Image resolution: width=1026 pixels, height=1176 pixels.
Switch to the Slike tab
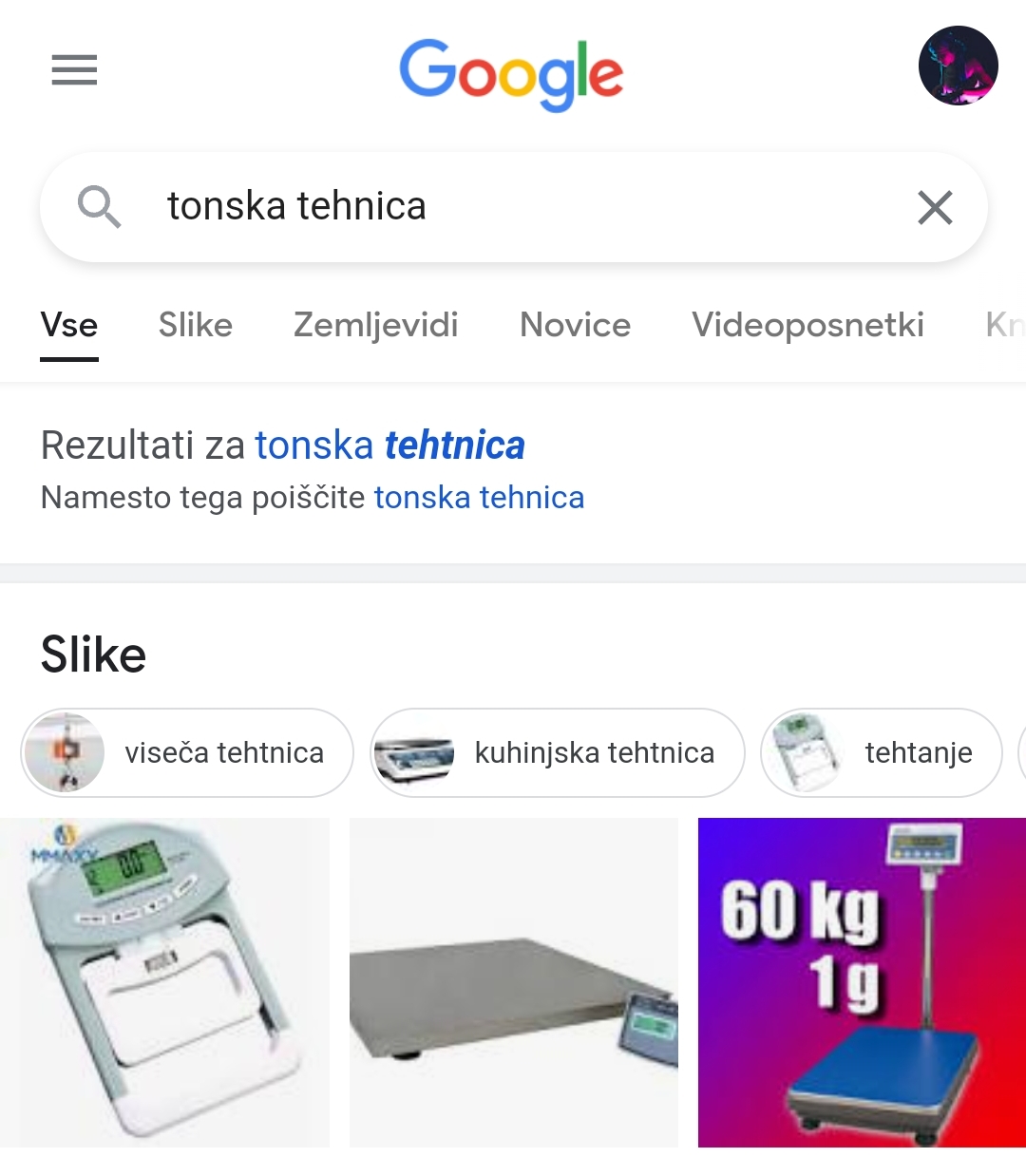pyautogui.click(x=195, y=325)
